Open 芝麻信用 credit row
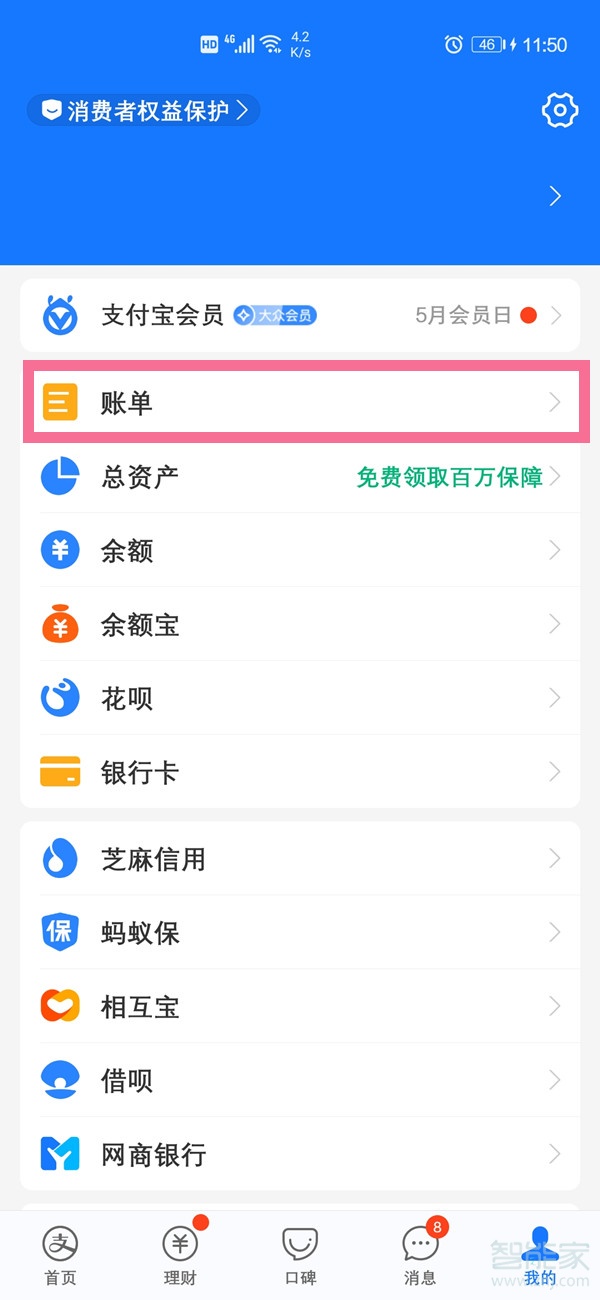The image size is (600, 1300). [x=300, y=859]
